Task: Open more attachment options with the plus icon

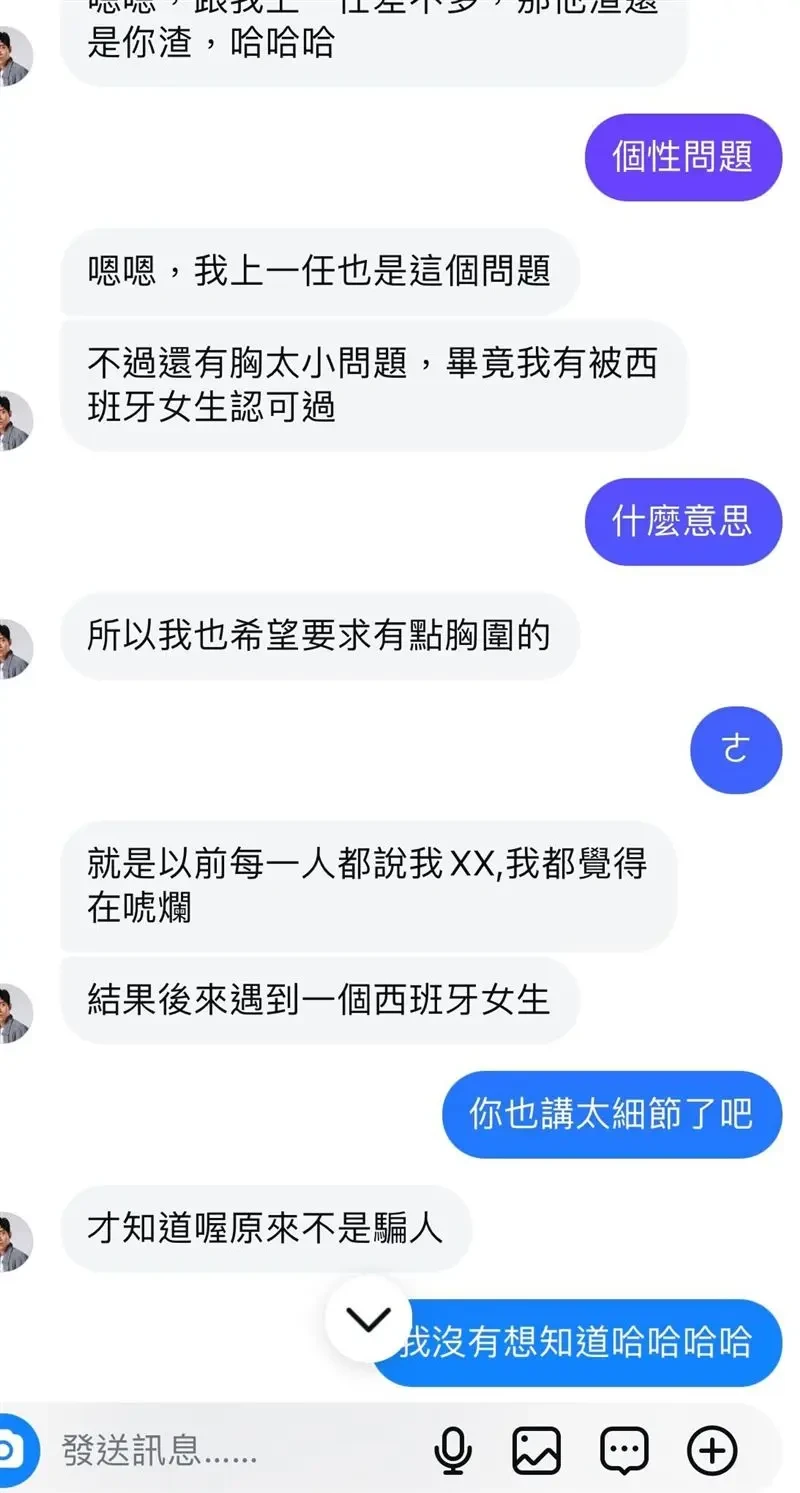Action: [x=712, y=1450]
